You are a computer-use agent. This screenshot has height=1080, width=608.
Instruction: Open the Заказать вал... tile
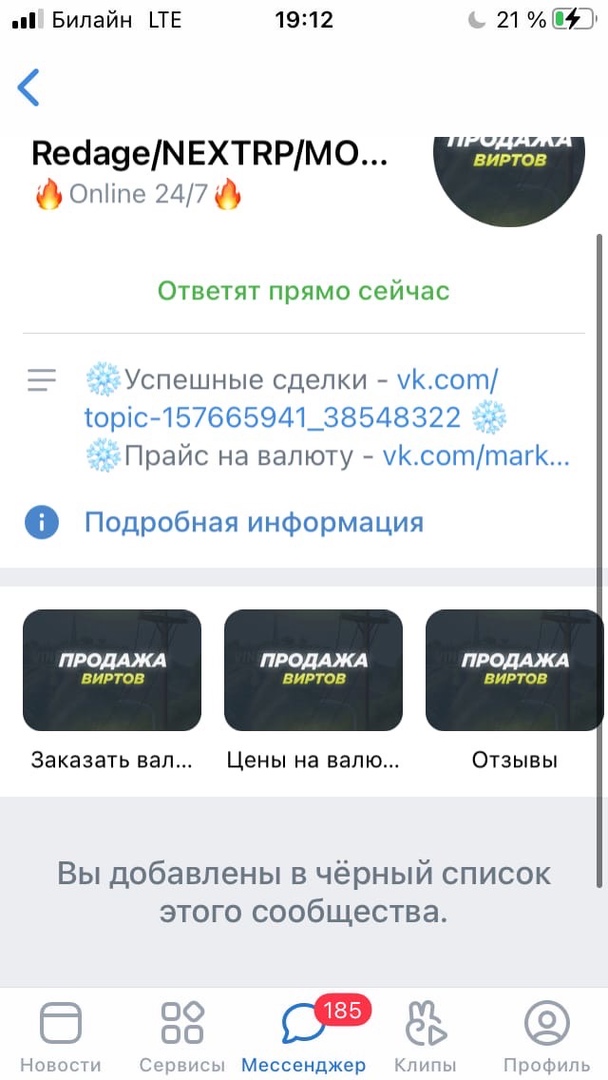click(112, 671)
